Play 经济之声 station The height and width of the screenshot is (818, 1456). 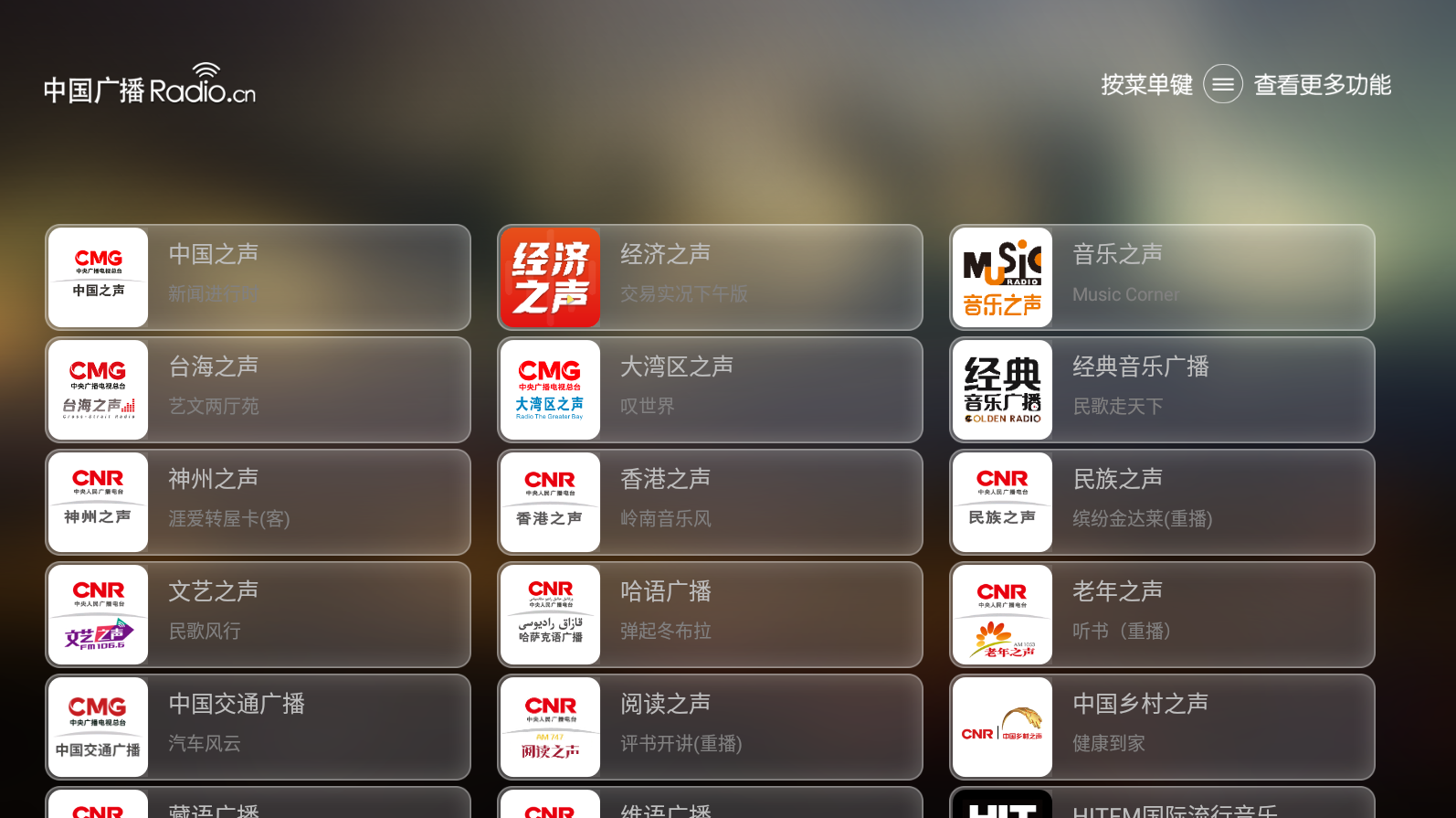coord(710,277)
